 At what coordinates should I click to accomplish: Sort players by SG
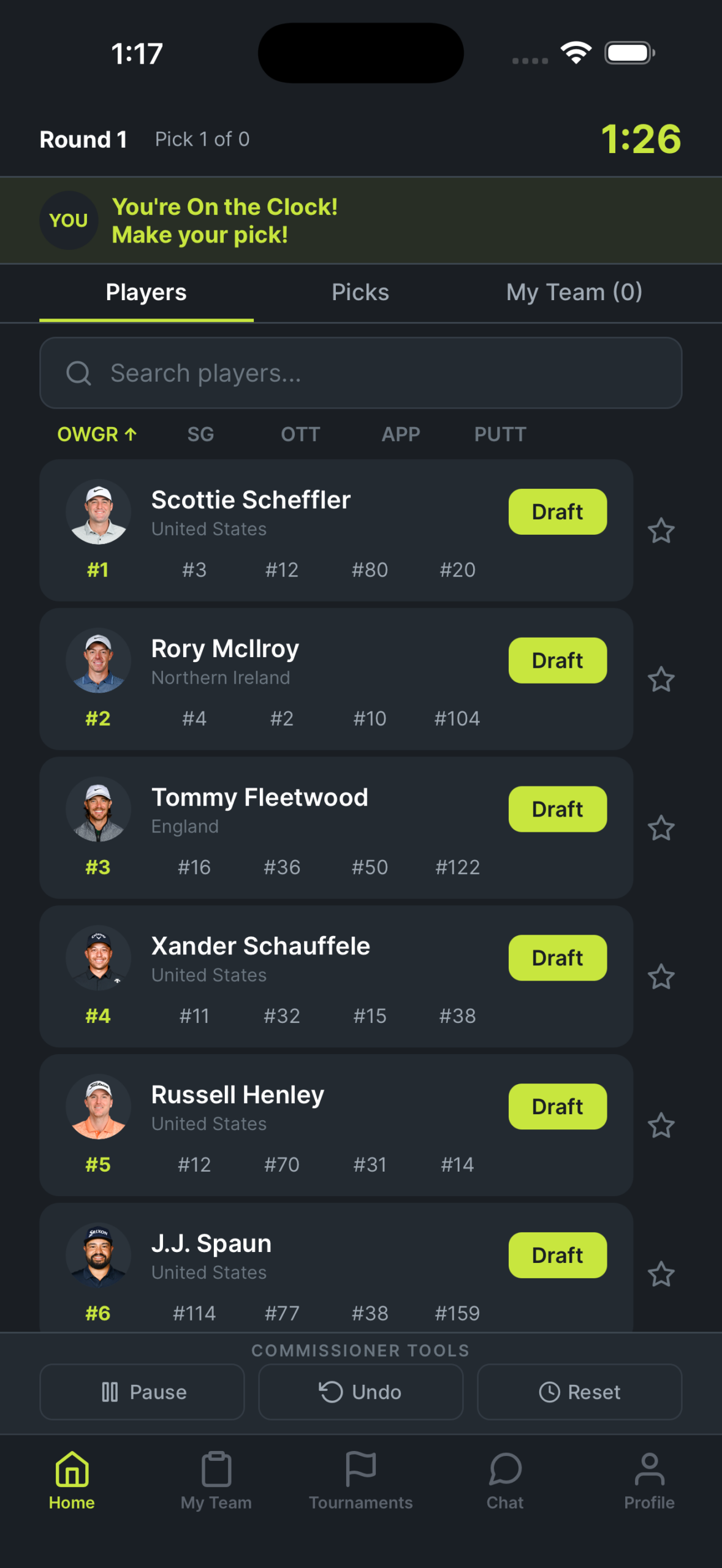200,434
